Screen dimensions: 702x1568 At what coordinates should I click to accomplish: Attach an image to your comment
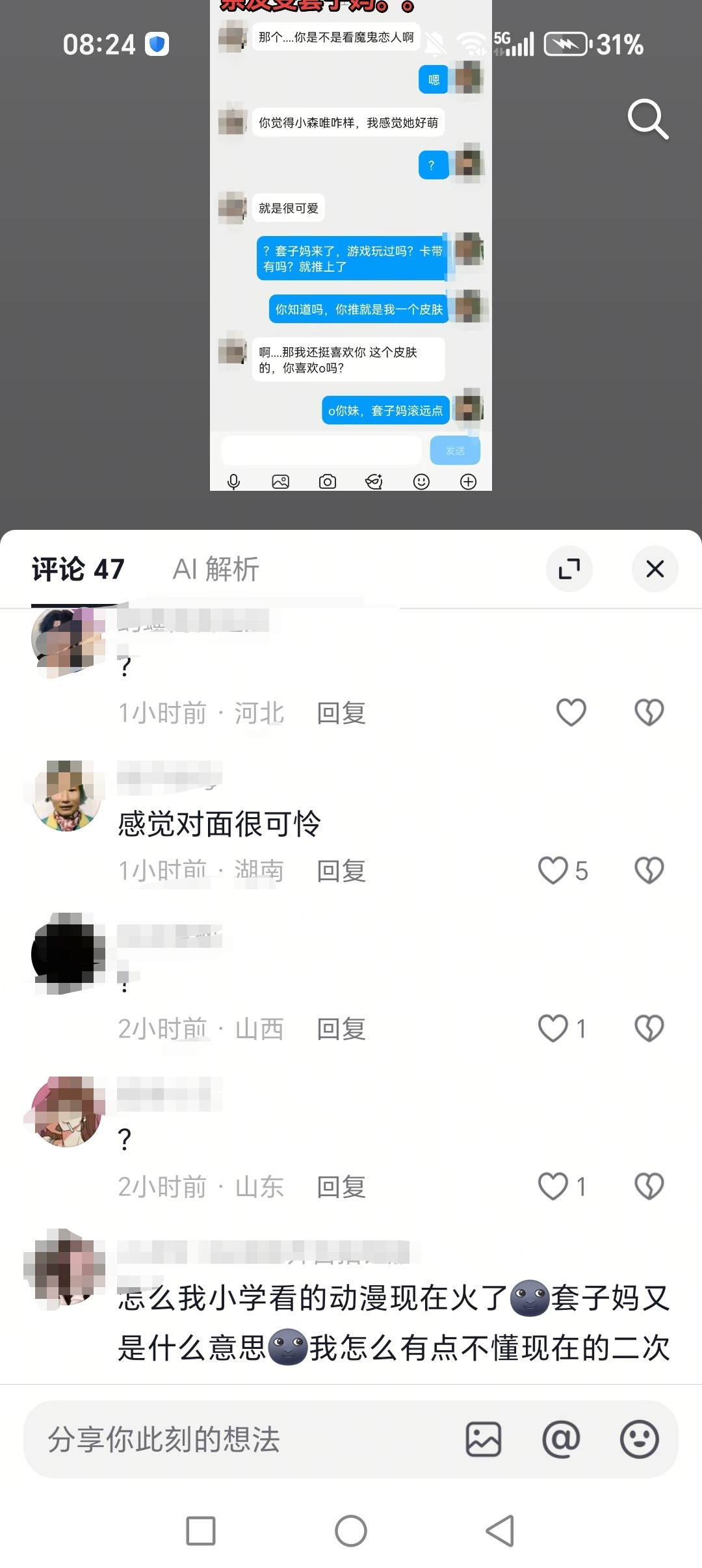click(x=484, y=1439)
